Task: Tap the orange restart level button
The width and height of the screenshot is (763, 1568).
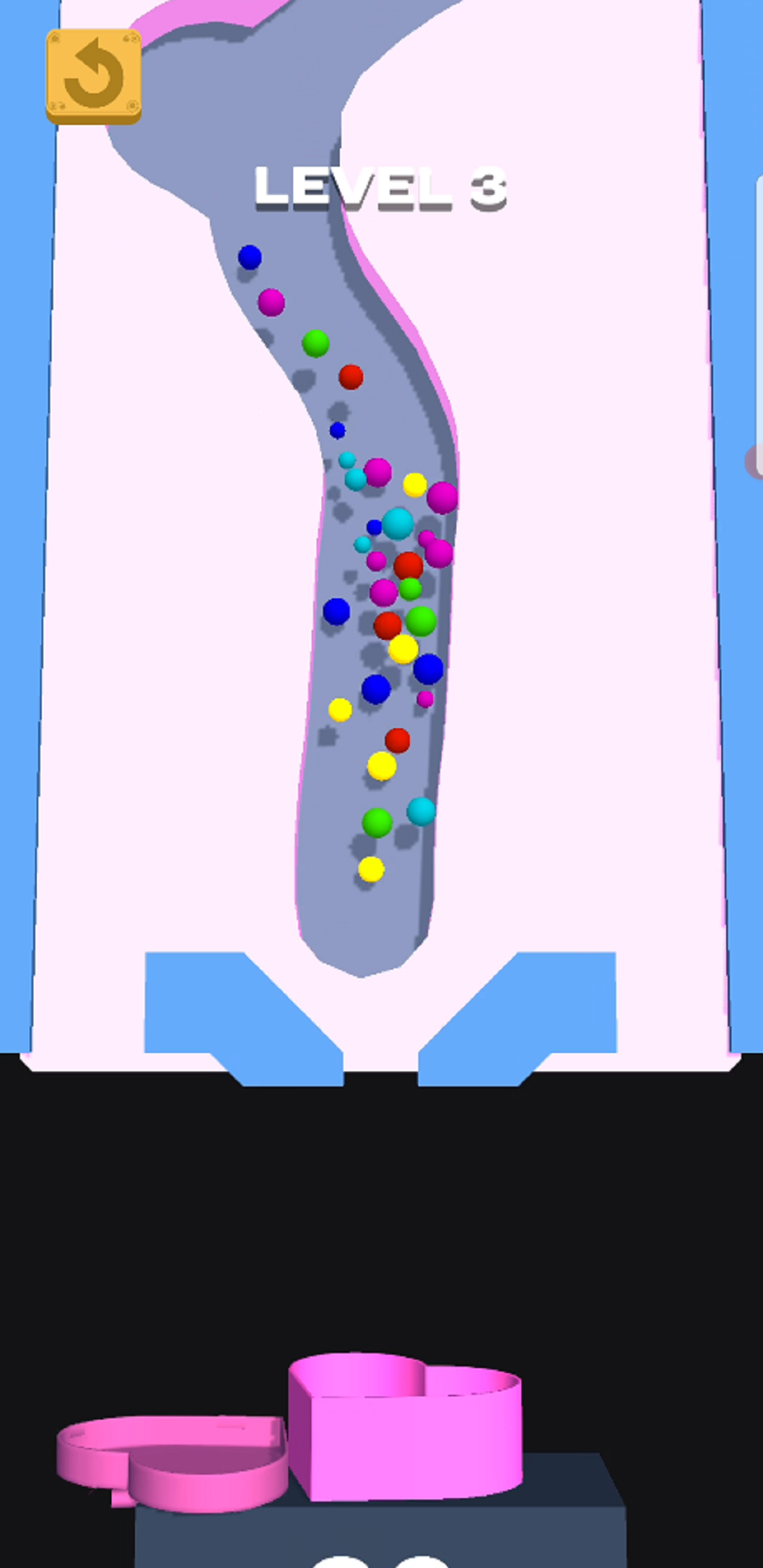Action: (x=93, y=76)
